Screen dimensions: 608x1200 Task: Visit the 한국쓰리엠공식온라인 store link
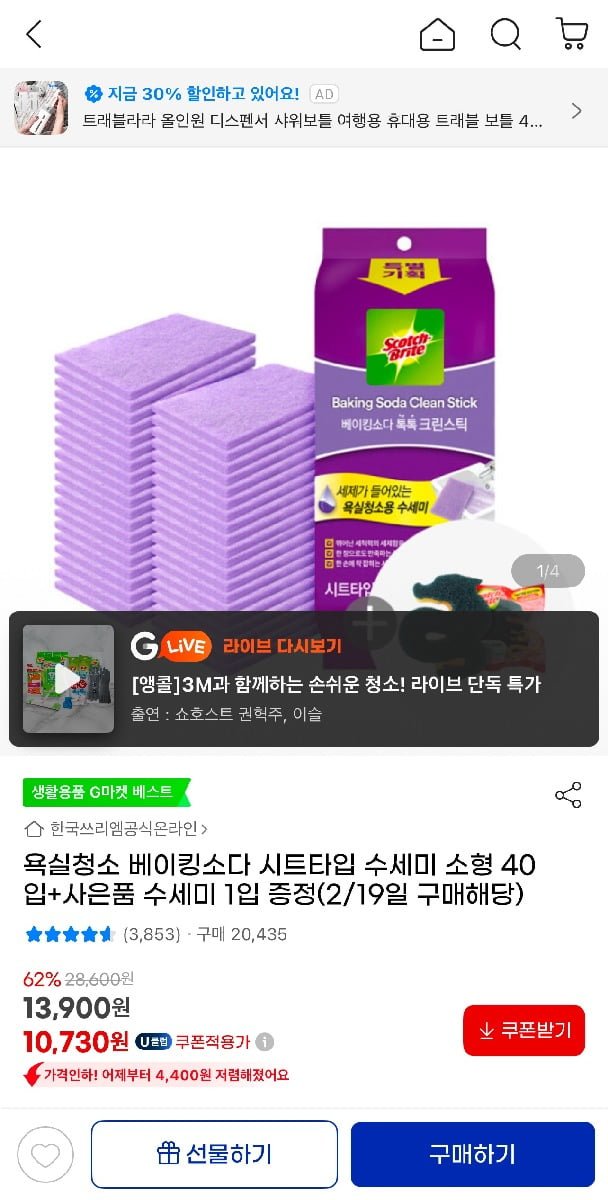[116, 828]
